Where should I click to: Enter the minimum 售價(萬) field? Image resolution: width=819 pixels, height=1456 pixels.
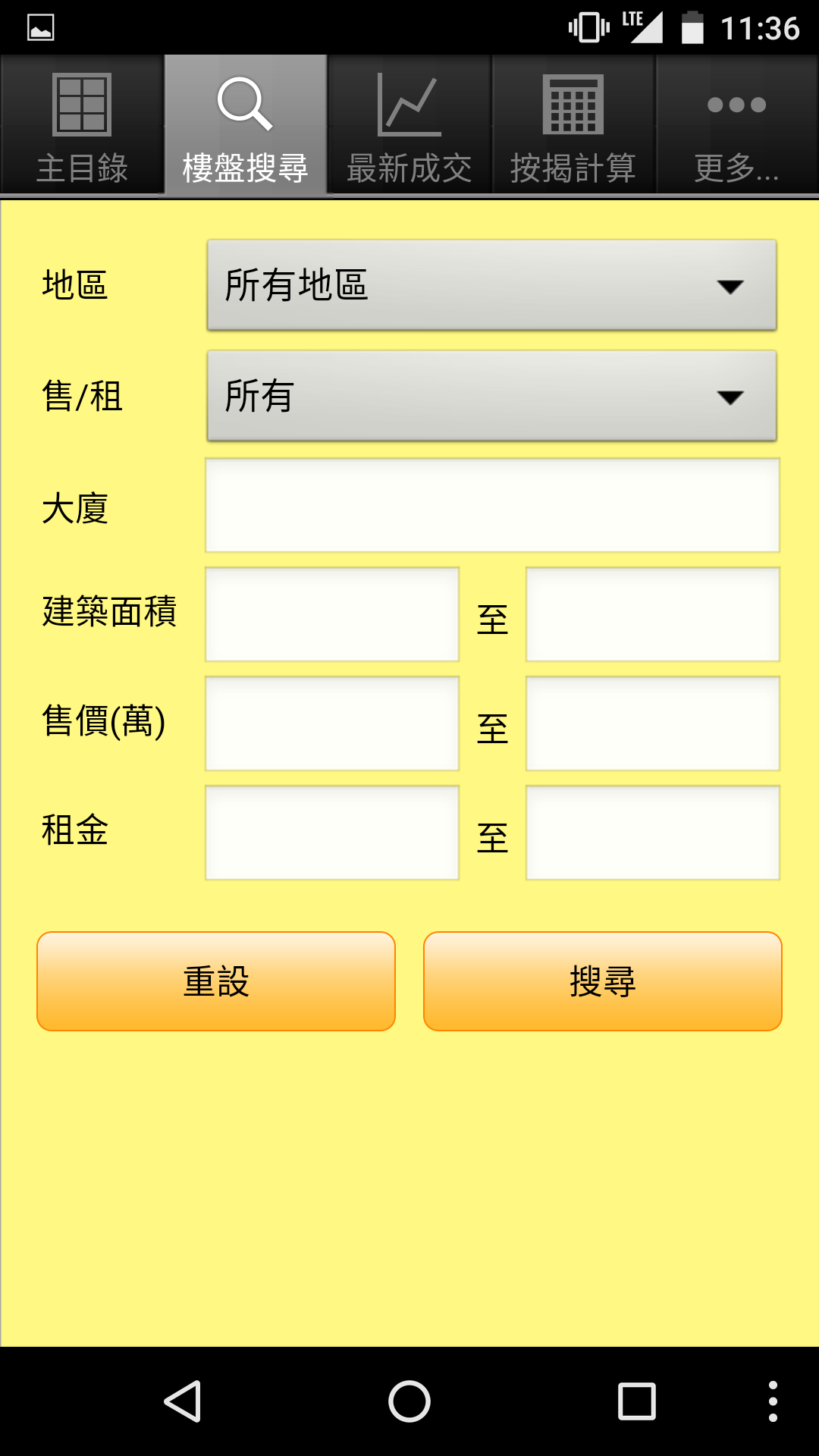332,723
